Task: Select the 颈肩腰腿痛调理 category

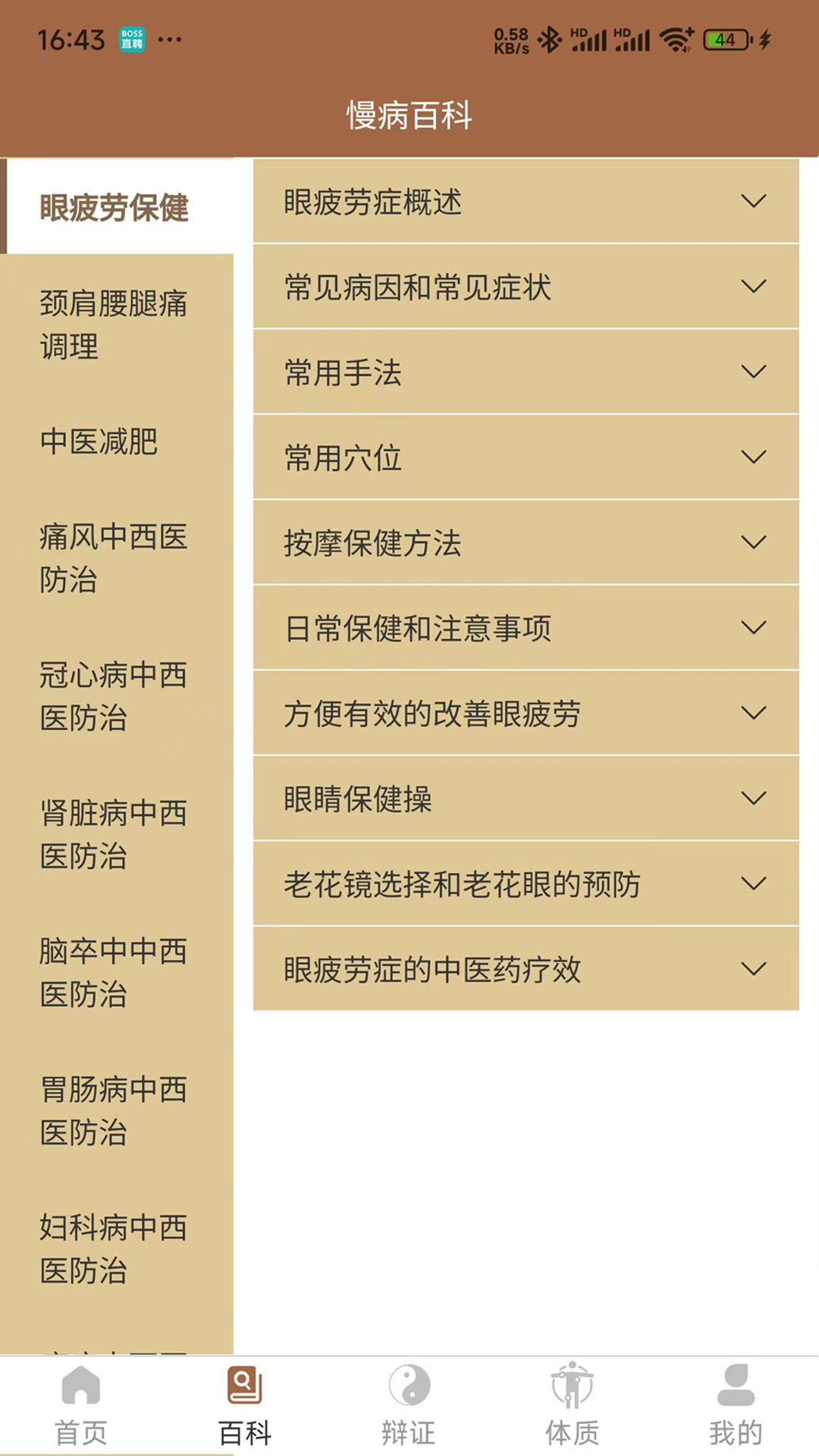Action: 114,325
